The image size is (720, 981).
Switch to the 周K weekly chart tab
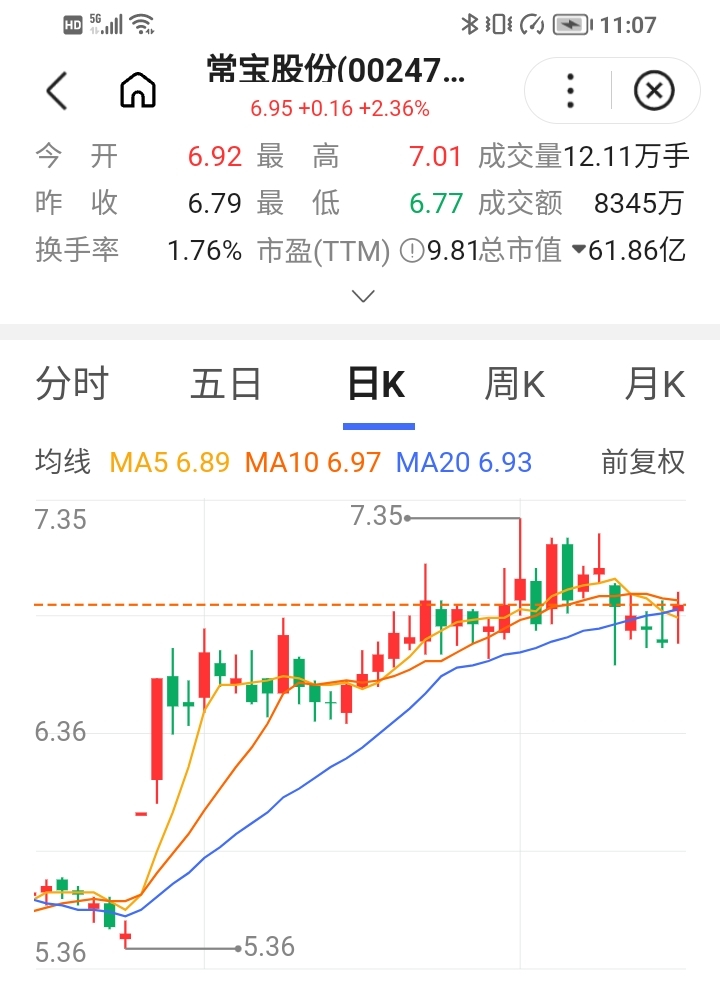[515, 383]
